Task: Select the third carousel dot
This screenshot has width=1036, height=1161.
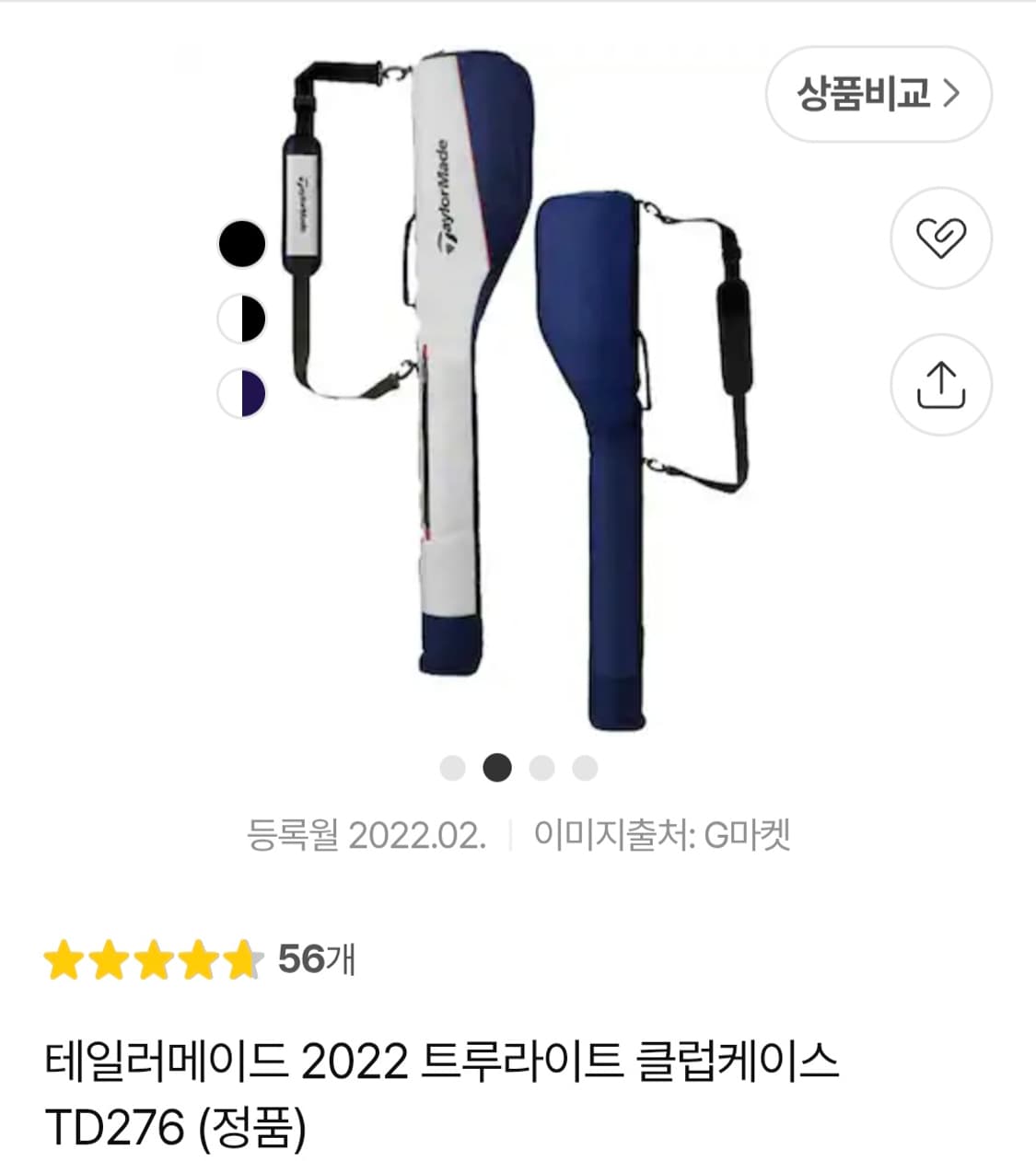Action: pyautogui.click(x=540, y=765)
